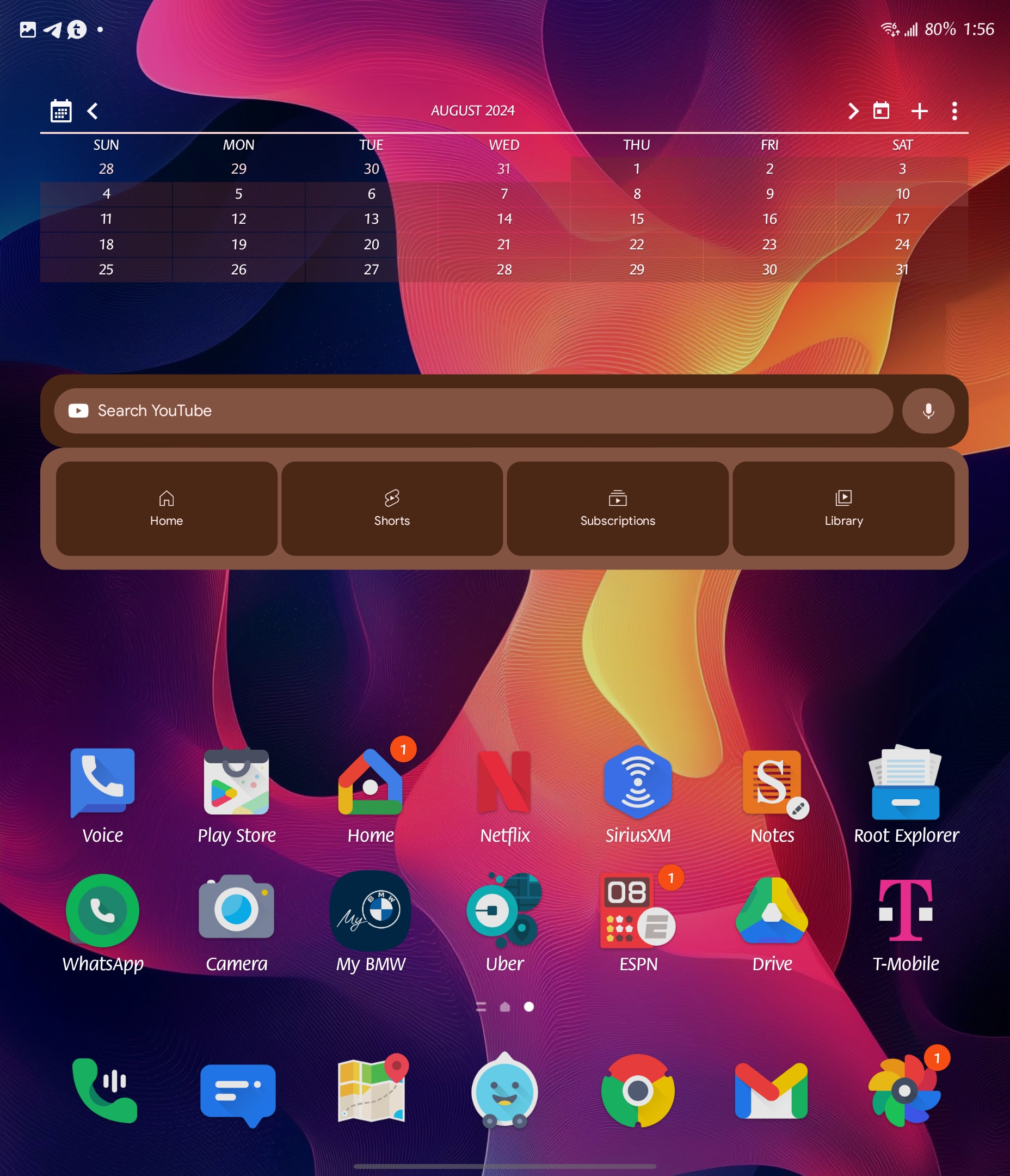
Task: Open YouTube Subscriptions from widget
Action: 617,508
